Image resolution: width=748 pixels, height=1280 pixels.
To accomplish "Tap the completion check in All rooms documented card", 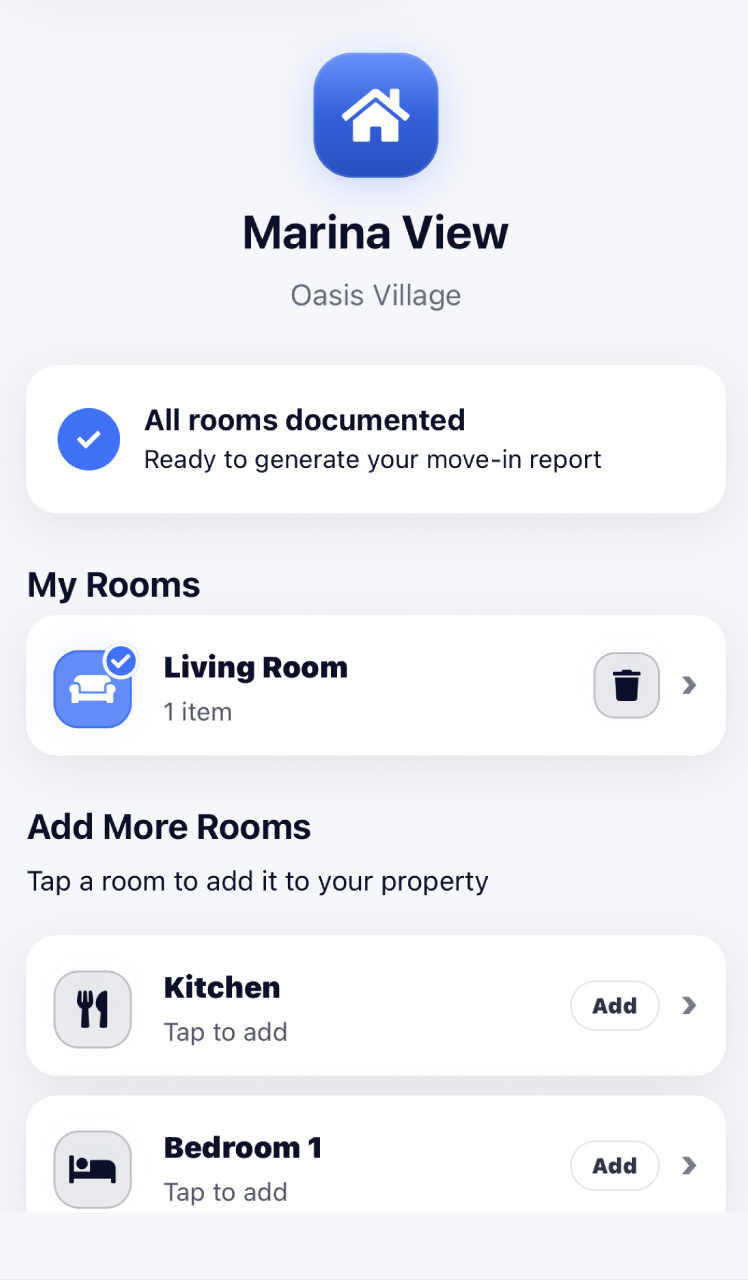I will click(x=89, y=439).
